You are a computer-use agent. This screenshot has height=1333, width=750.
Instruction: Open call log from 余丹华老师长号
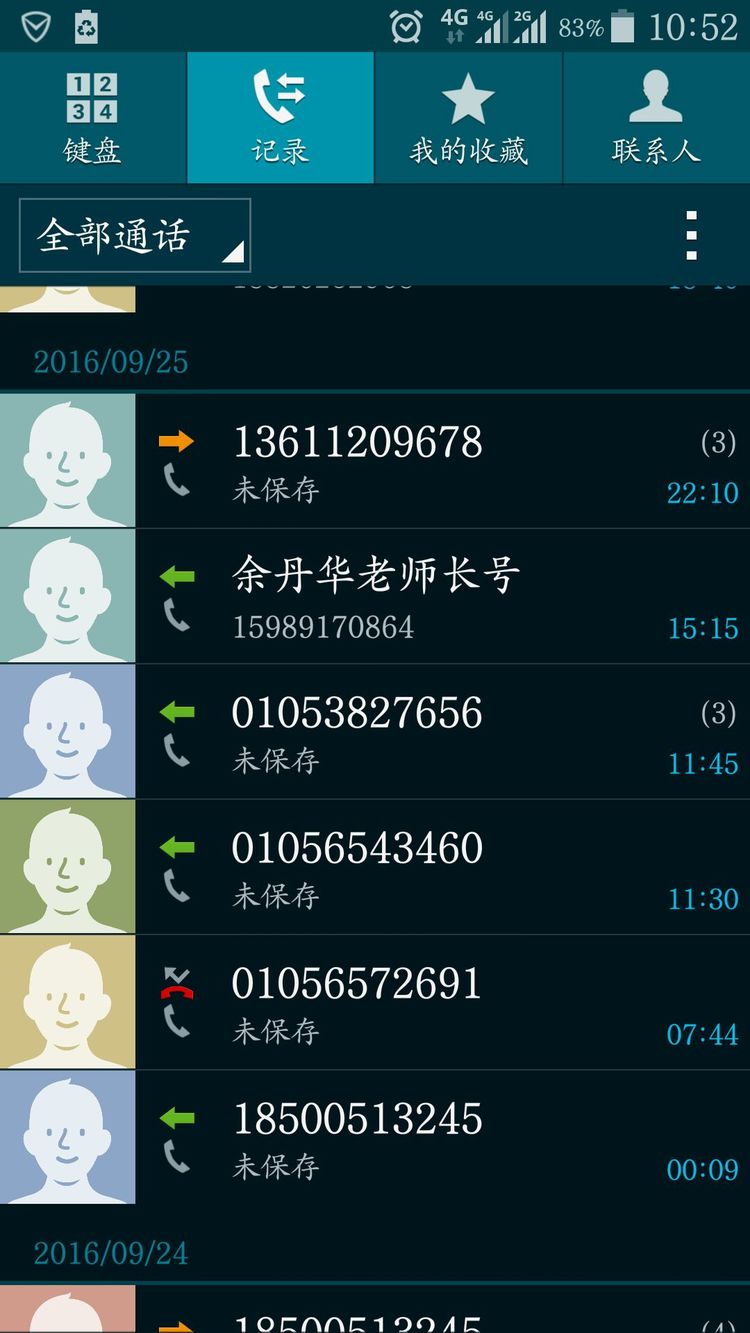point(440,597)
